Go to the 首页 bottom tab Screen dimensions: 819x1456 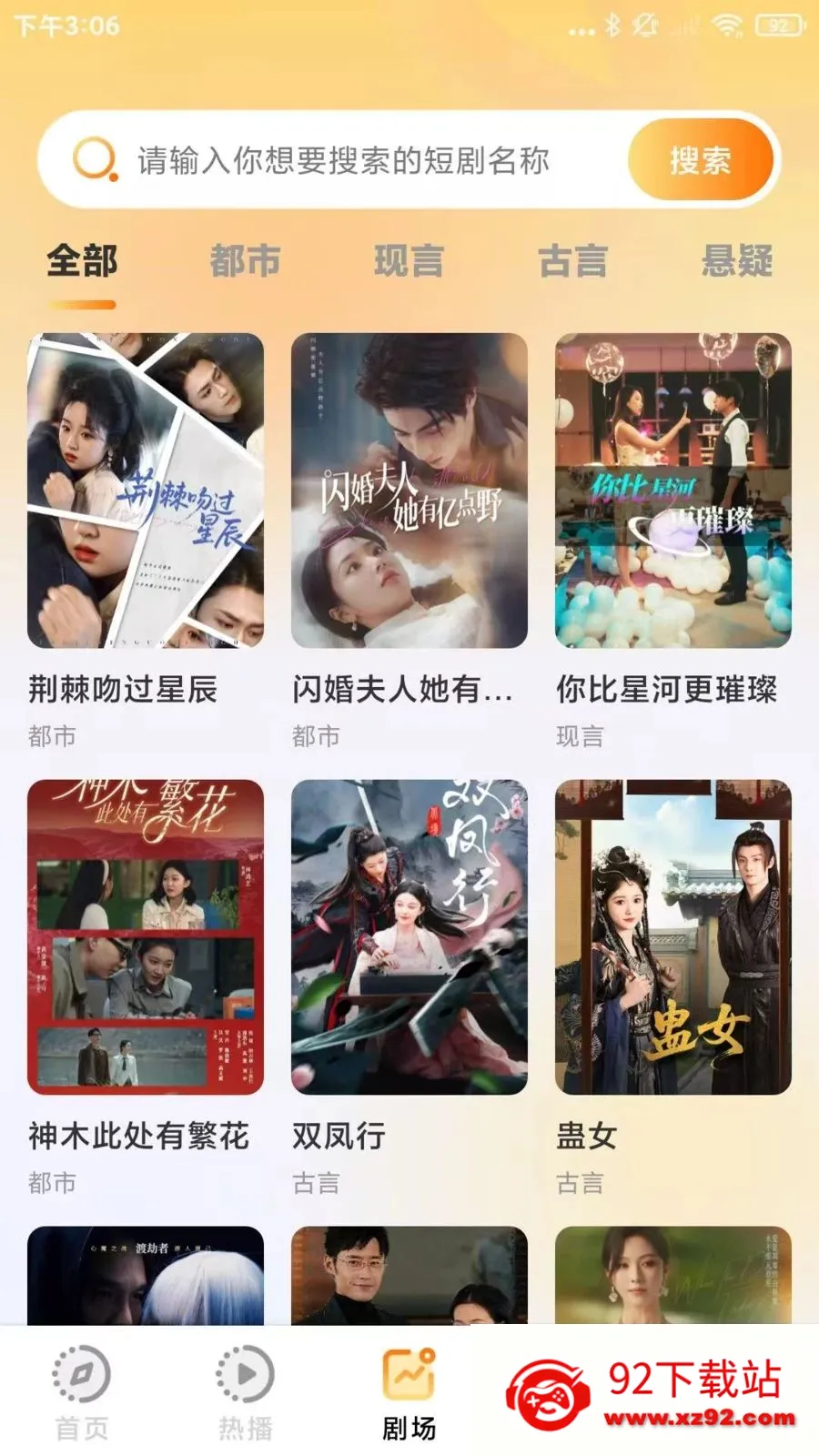point(82,1392)
